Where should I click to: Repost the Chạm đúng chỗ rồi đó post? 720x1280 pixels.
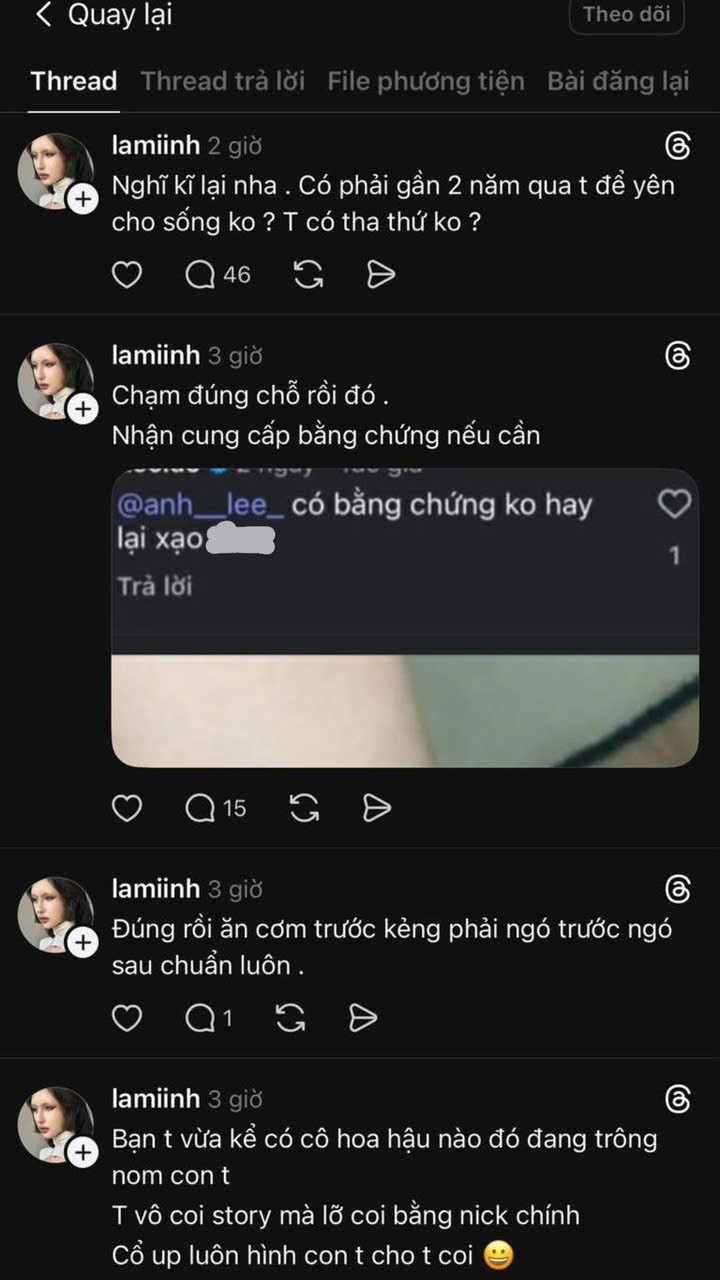[303, 808]
